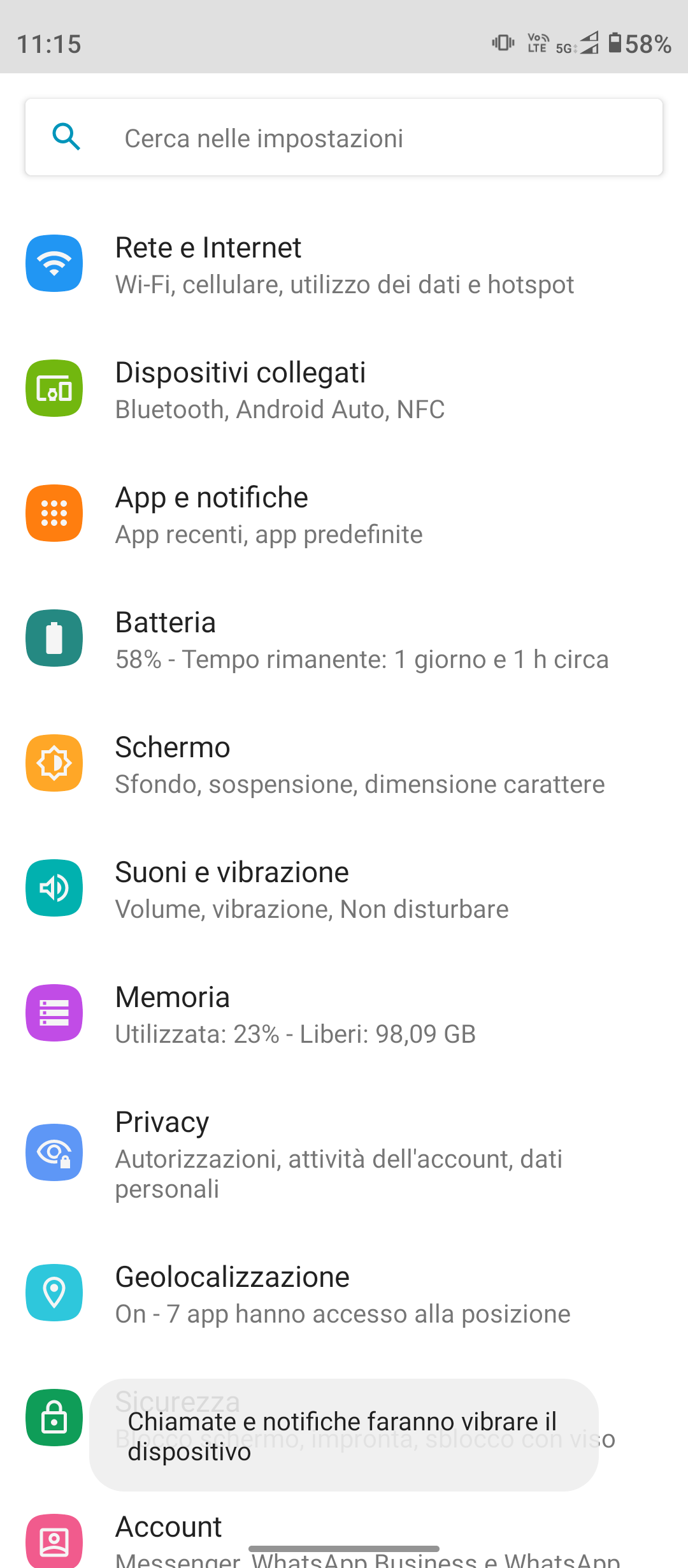The width and height of the screenshot is (688, 1568).
Task: Open Geolocalizzazione settings
Action: coord(344,1294)
